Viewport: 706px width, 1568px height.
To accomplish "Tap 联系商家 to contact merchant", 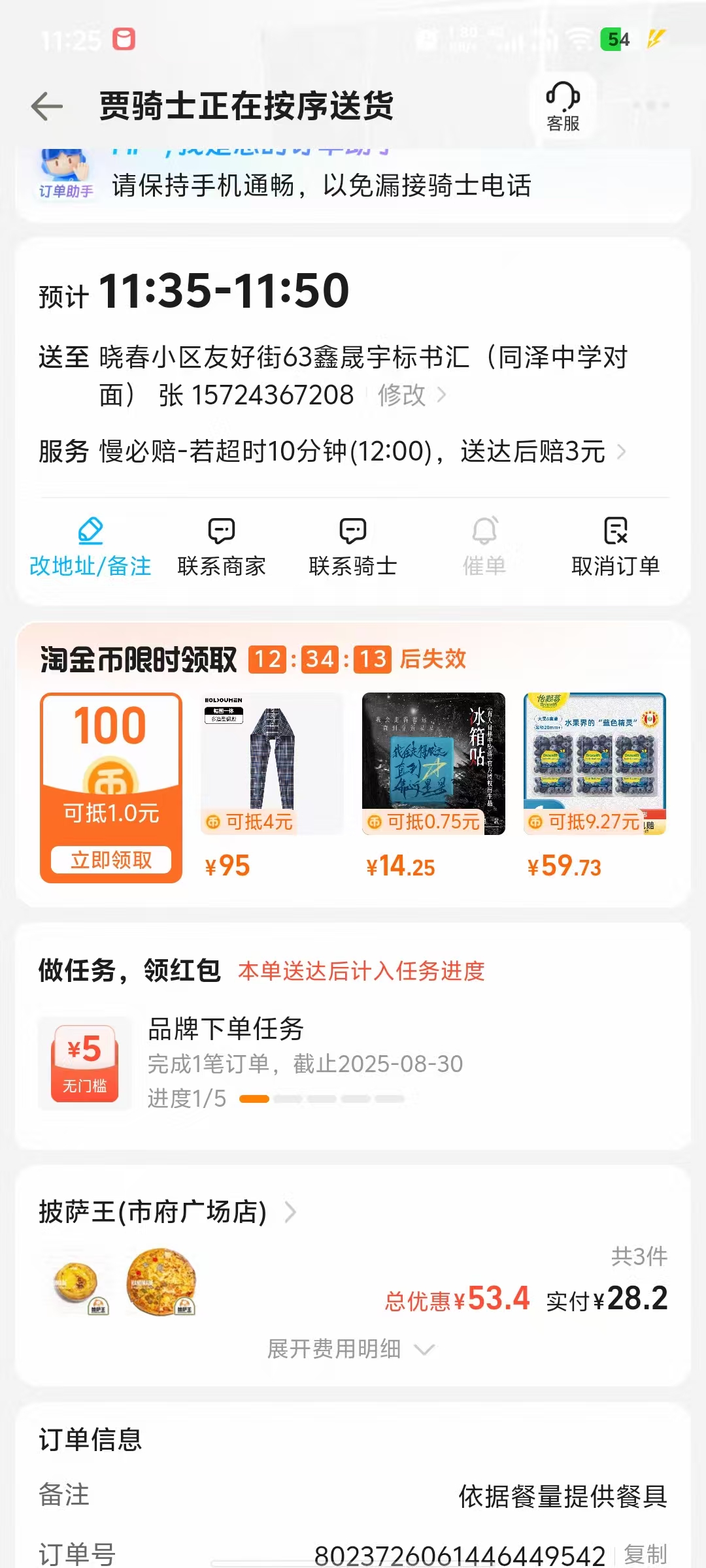I will [222, 547].
